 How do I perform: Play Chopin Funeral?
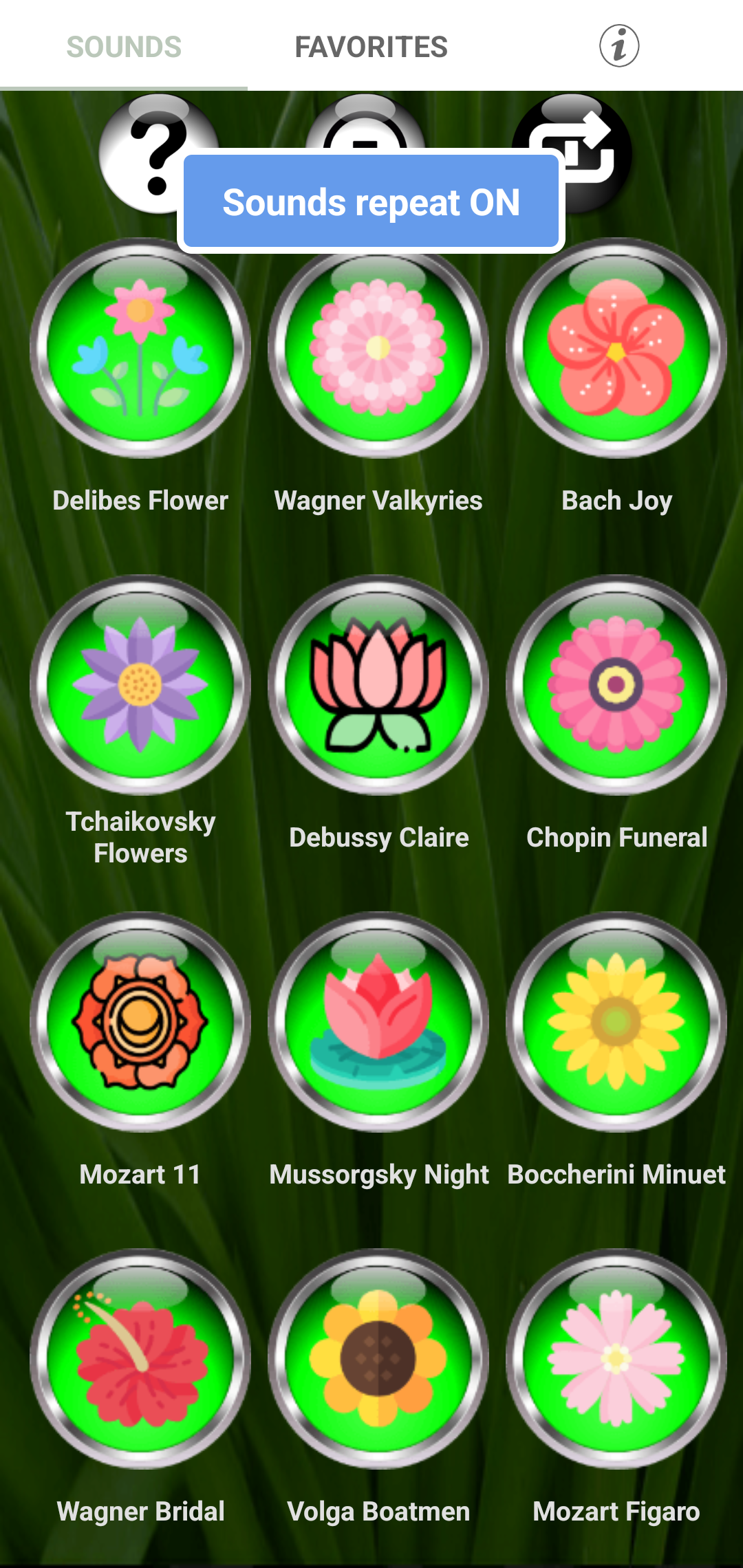[x=616, y=685]
